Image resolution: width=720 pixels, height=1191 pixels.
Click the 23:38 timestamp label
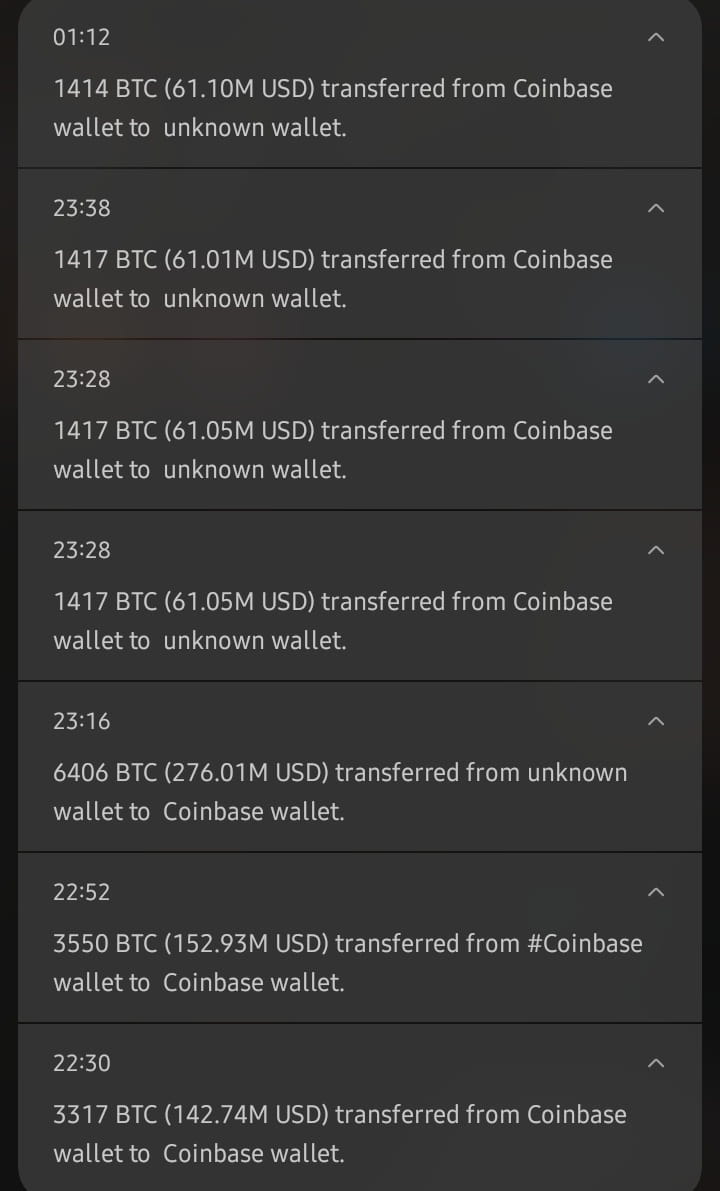point(81,207)
